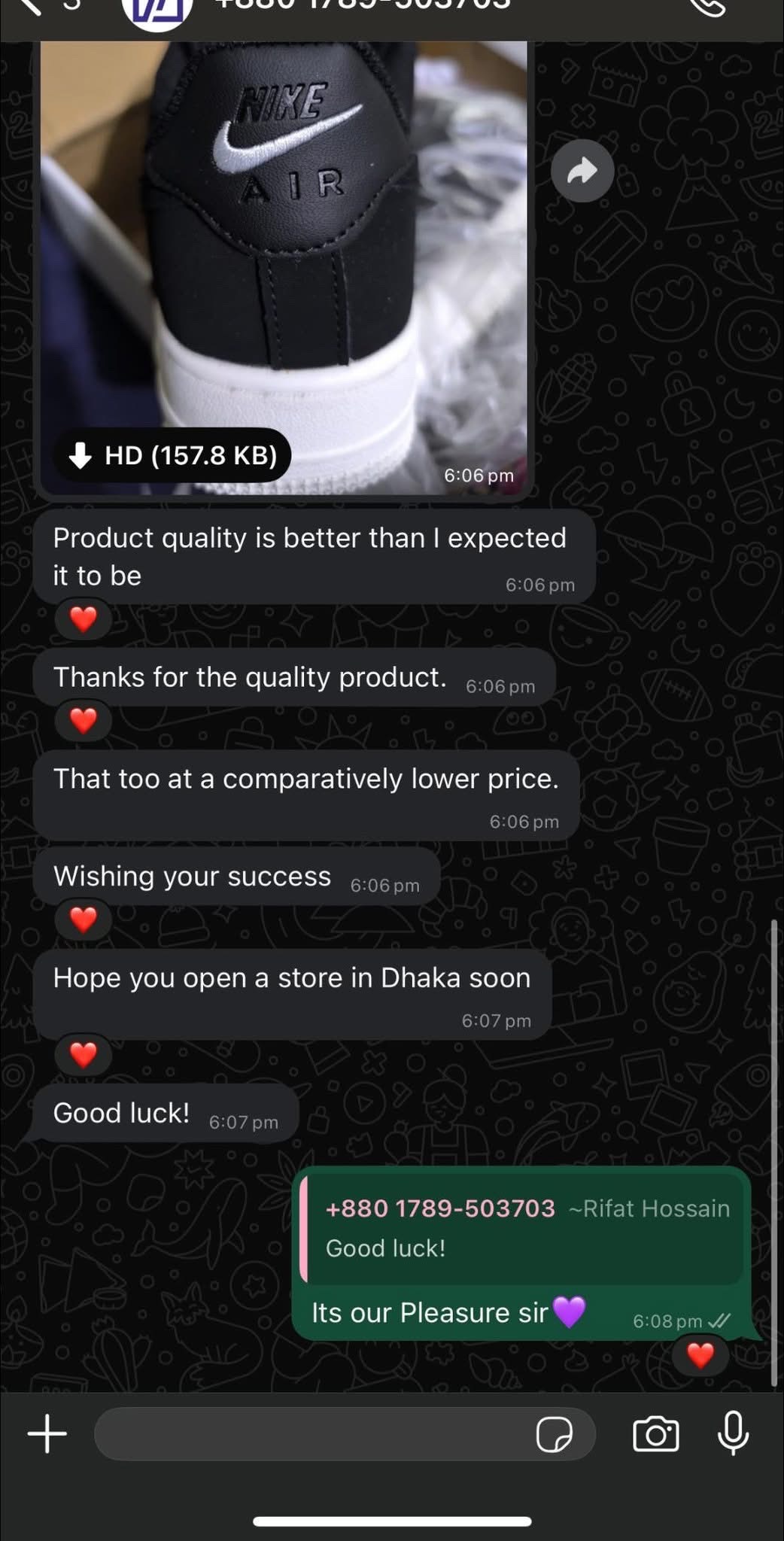Image resolution: width=784 pixels, height=1541 pixels.
Task: Tap the quoted "Good luck!" reply preview
Action: (521, 1228)
